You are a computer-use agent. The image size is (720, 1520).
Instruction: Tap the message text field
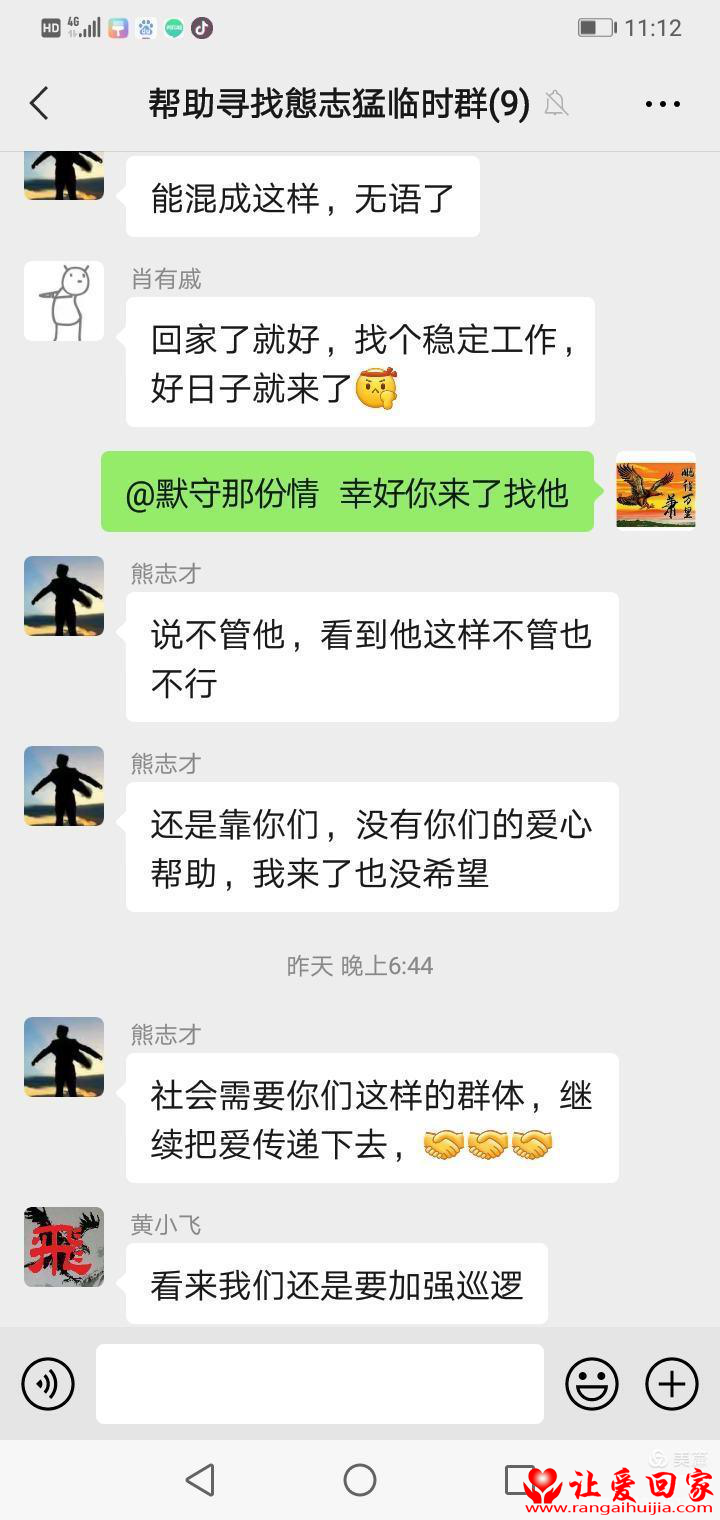[320, 1384]
